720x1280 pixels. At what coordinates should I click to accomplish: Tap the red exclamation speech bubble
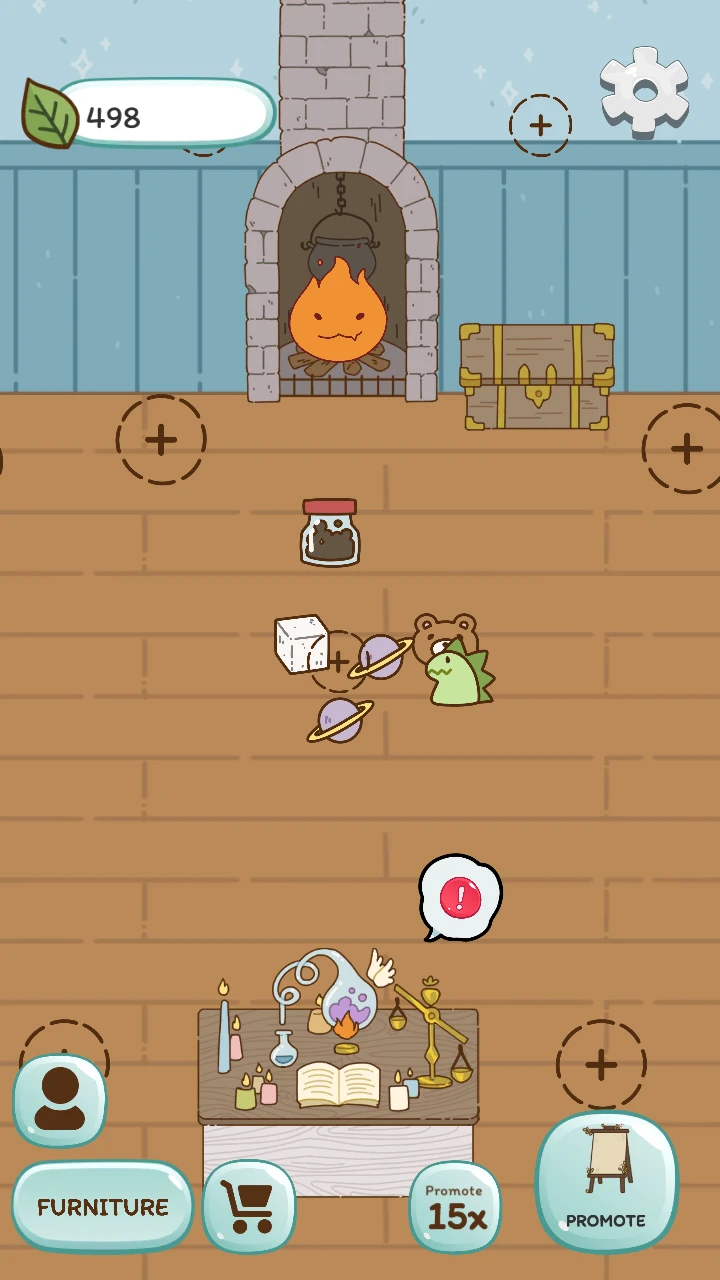(x=460, y=897)
